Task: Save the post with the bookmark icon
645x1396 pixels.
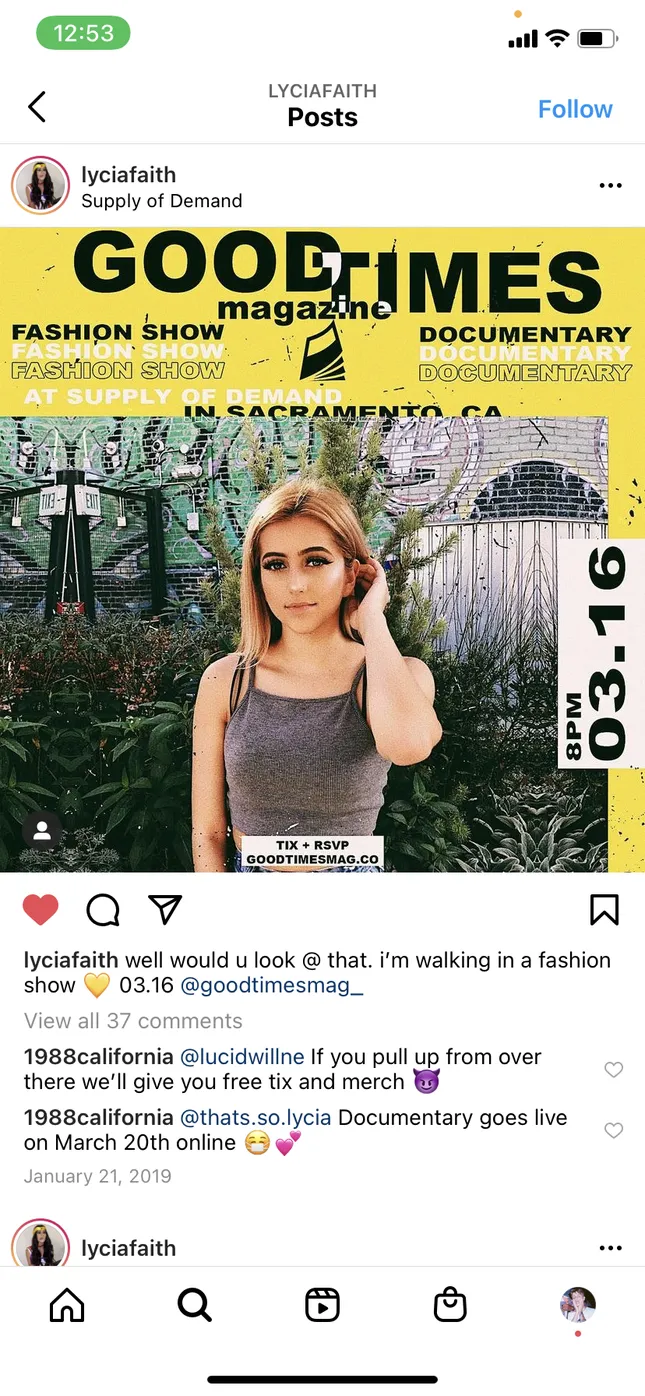Action: 604,909
